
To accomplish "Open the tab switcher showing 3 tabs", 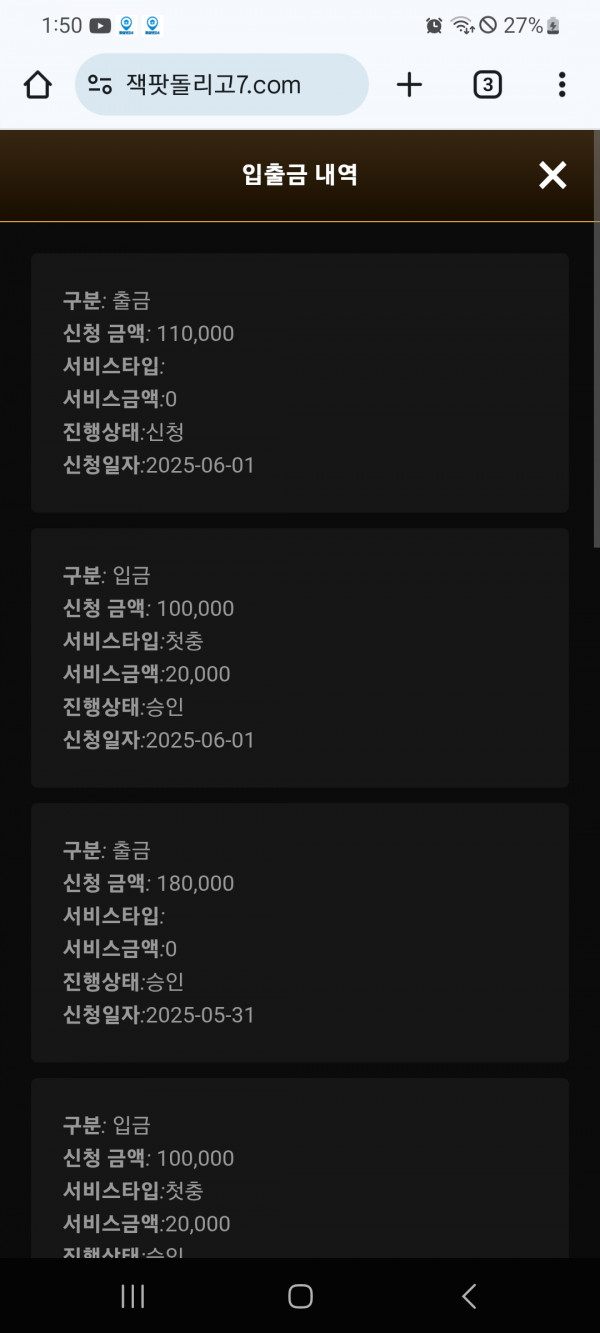I will (x=486, y=85).
